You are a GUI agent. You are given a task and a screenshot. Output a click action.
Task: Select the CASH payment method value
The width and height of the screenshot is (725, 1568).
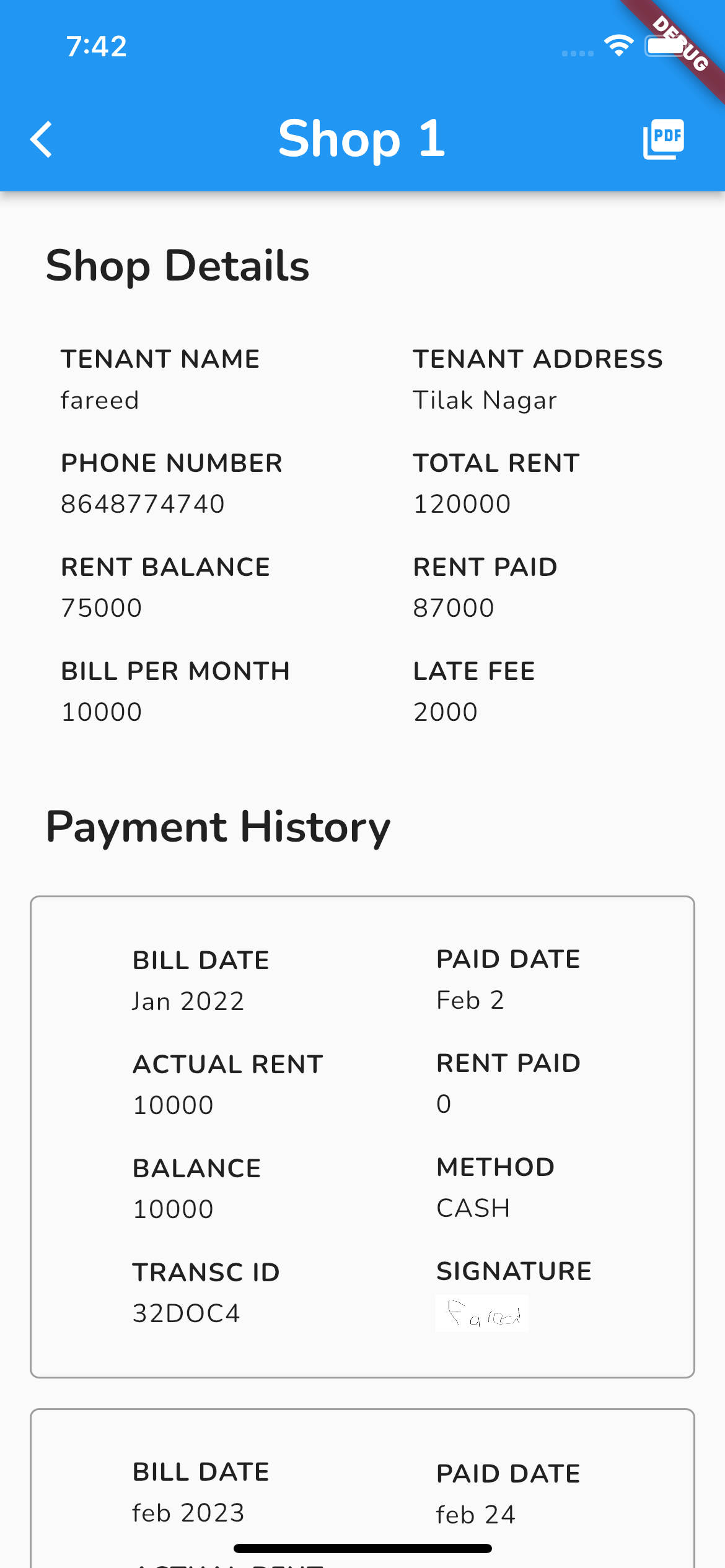click(473, 1207)
